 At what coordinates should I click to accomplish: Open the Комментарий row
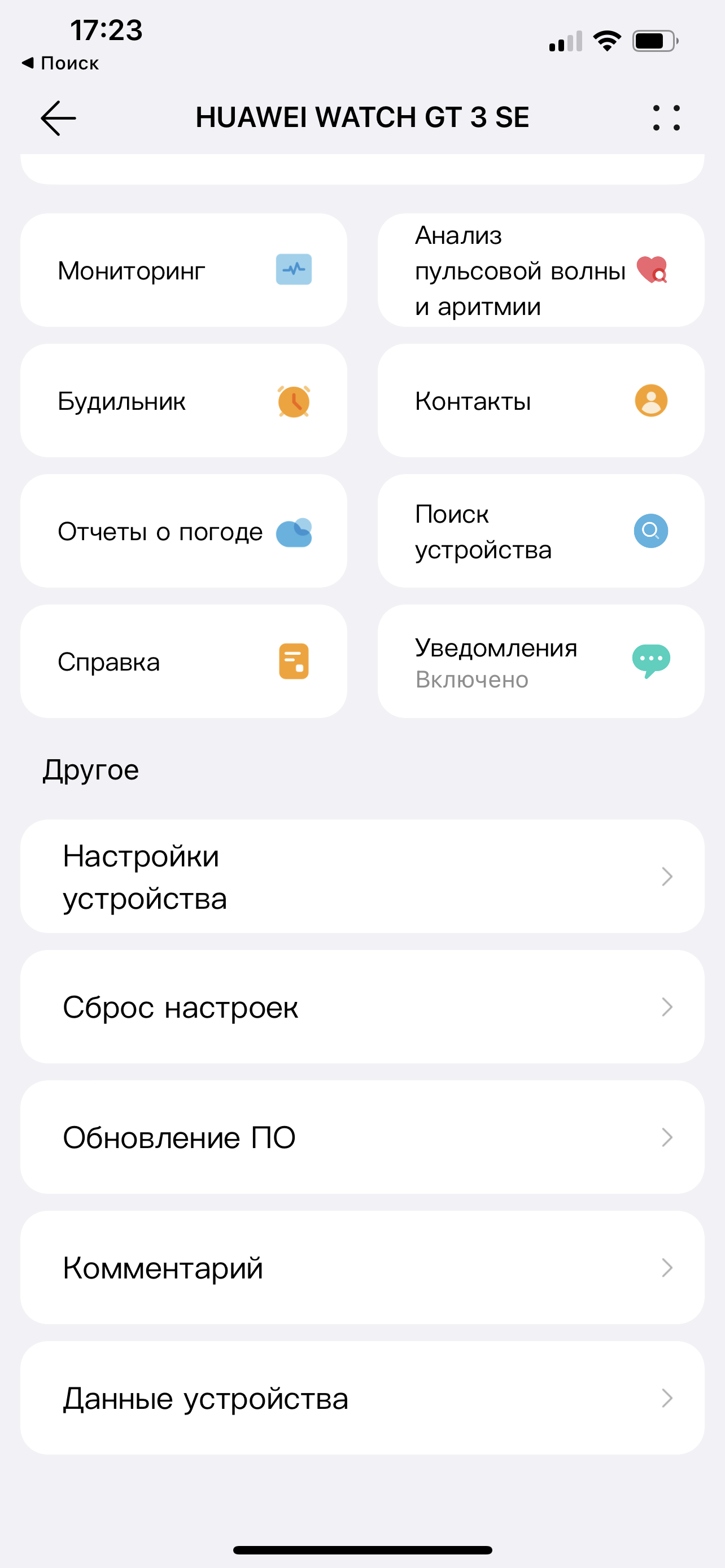point(362,1267)
